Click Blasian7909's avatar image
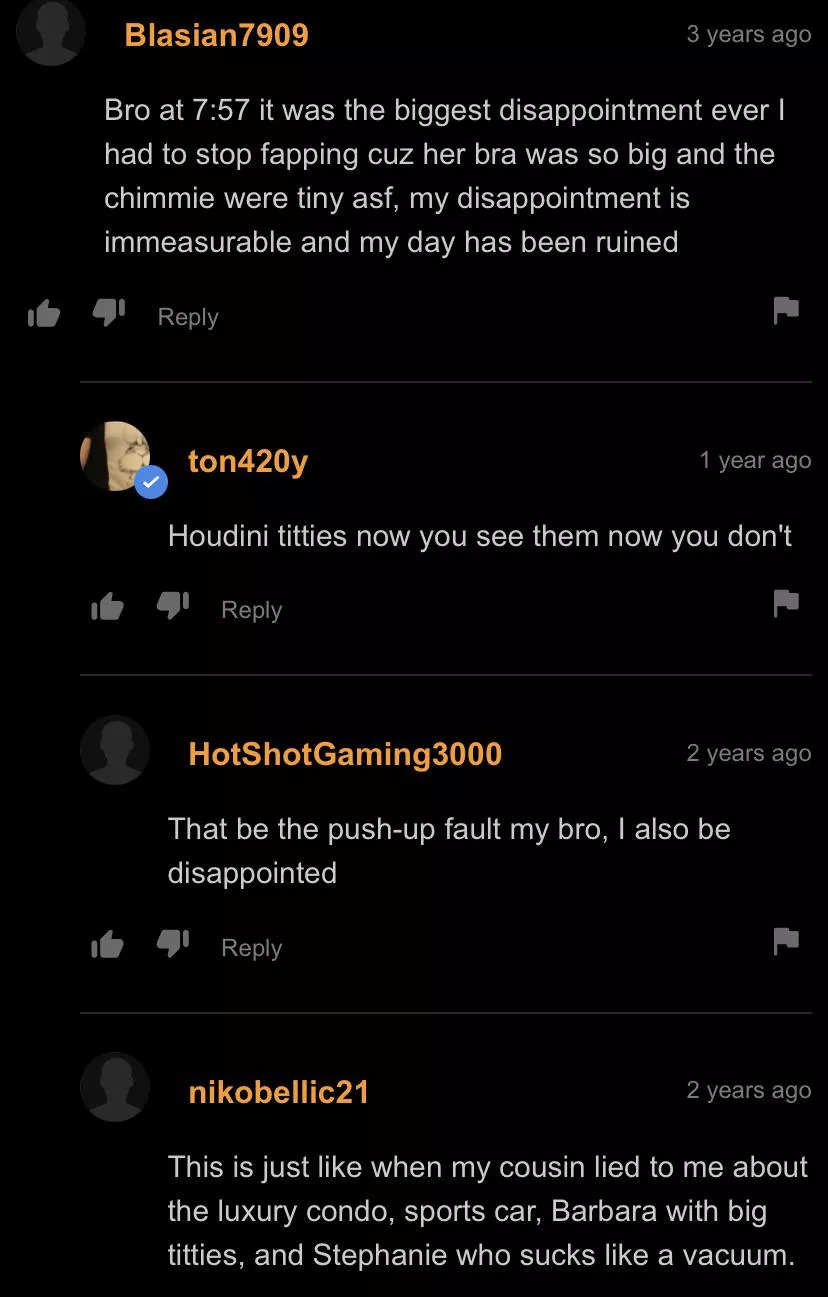 [x=50, y=33]
